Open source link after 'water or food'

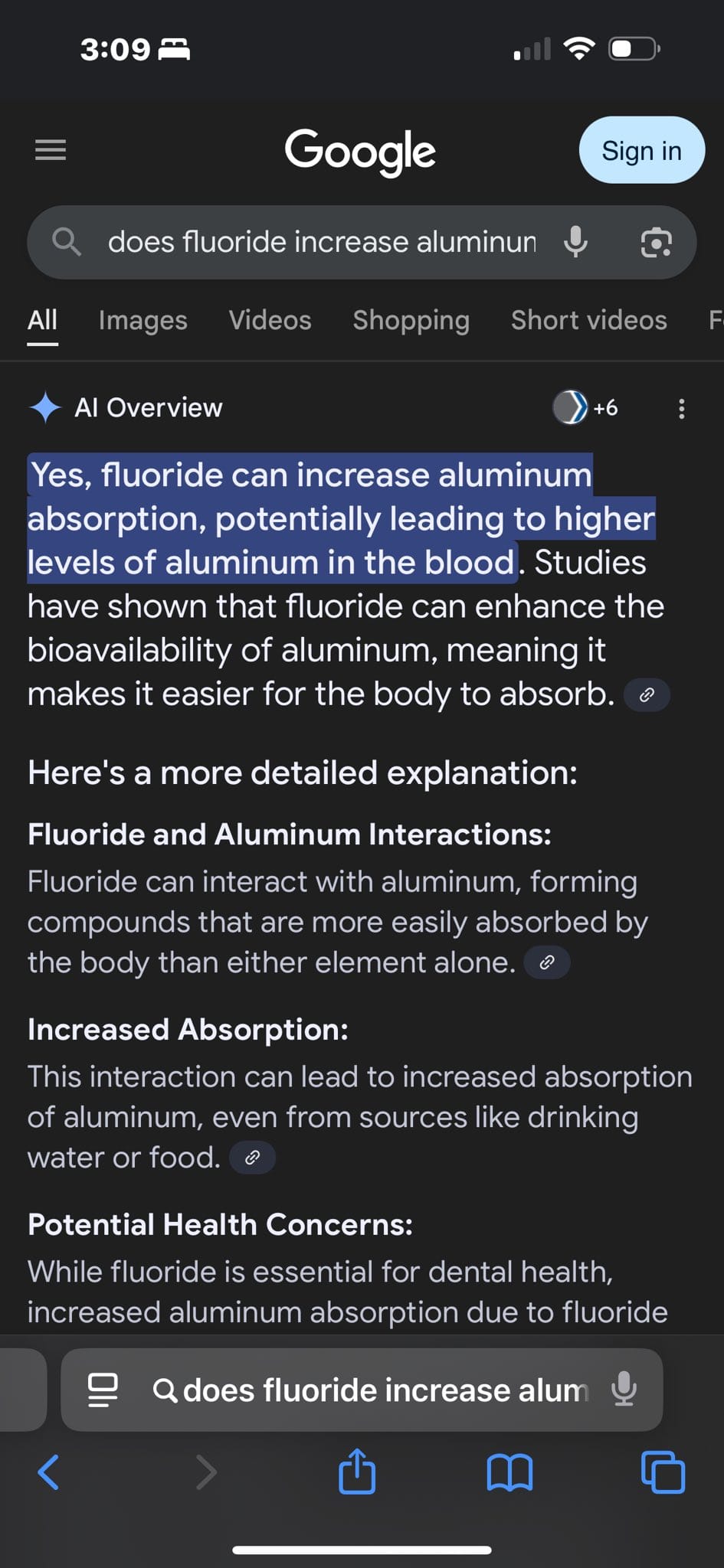point(252,1158)
